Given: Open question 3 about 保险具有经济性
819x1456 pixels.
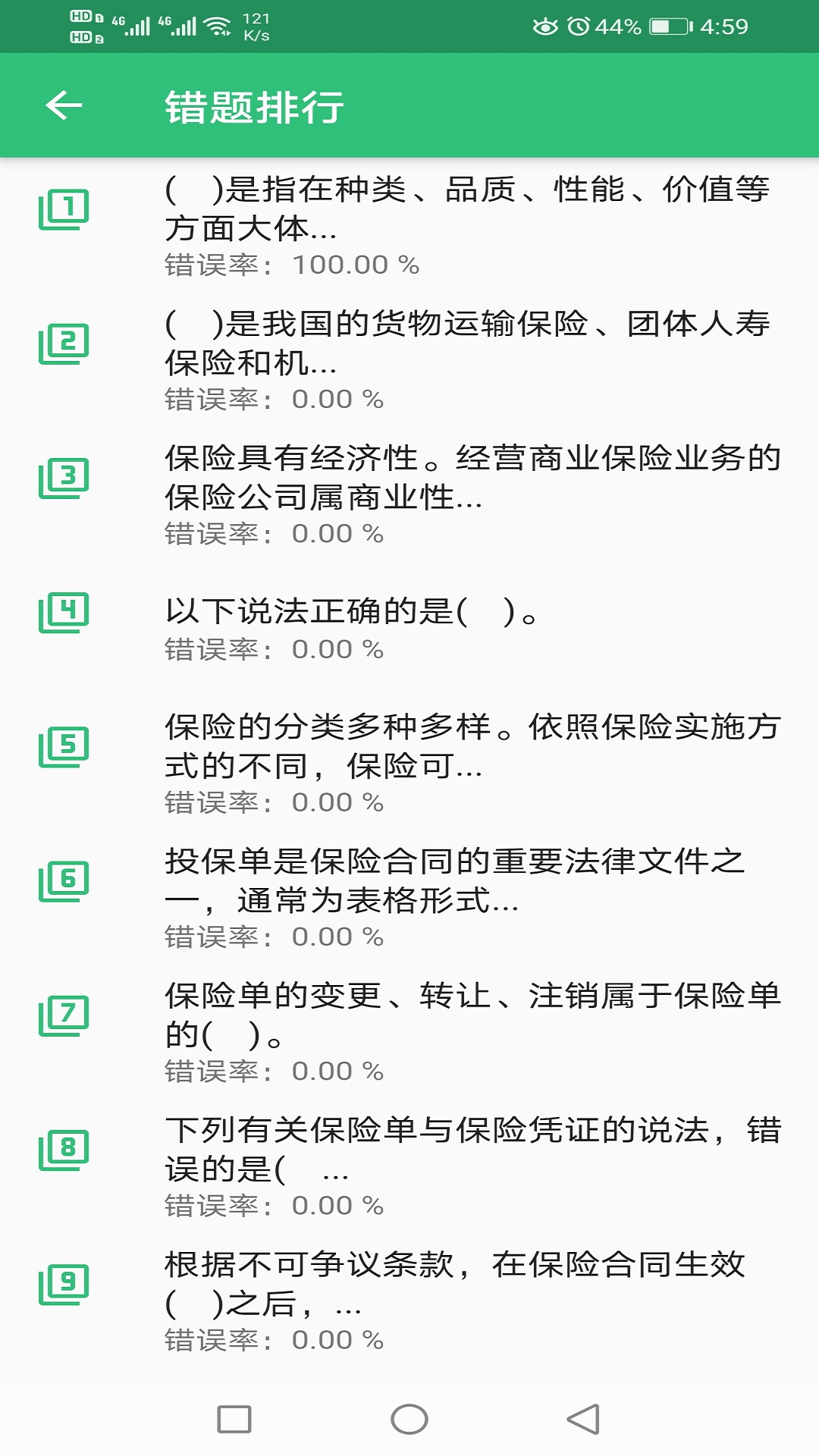Looking at the screenshot, I should click(409, 494).
